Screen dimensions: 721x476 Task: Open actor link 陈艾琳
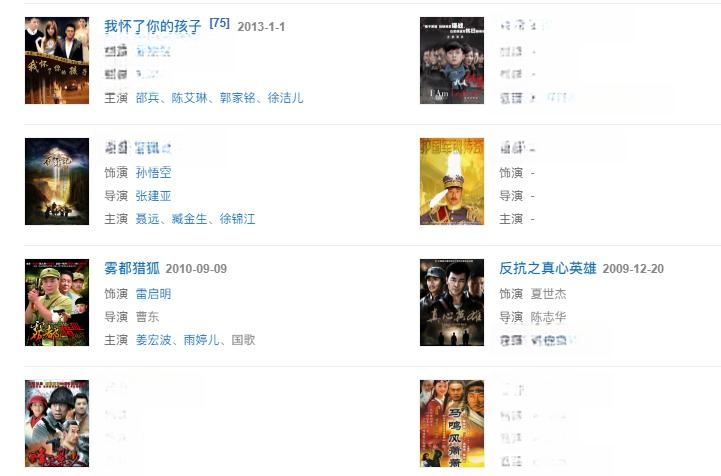[x=190, y=98]
